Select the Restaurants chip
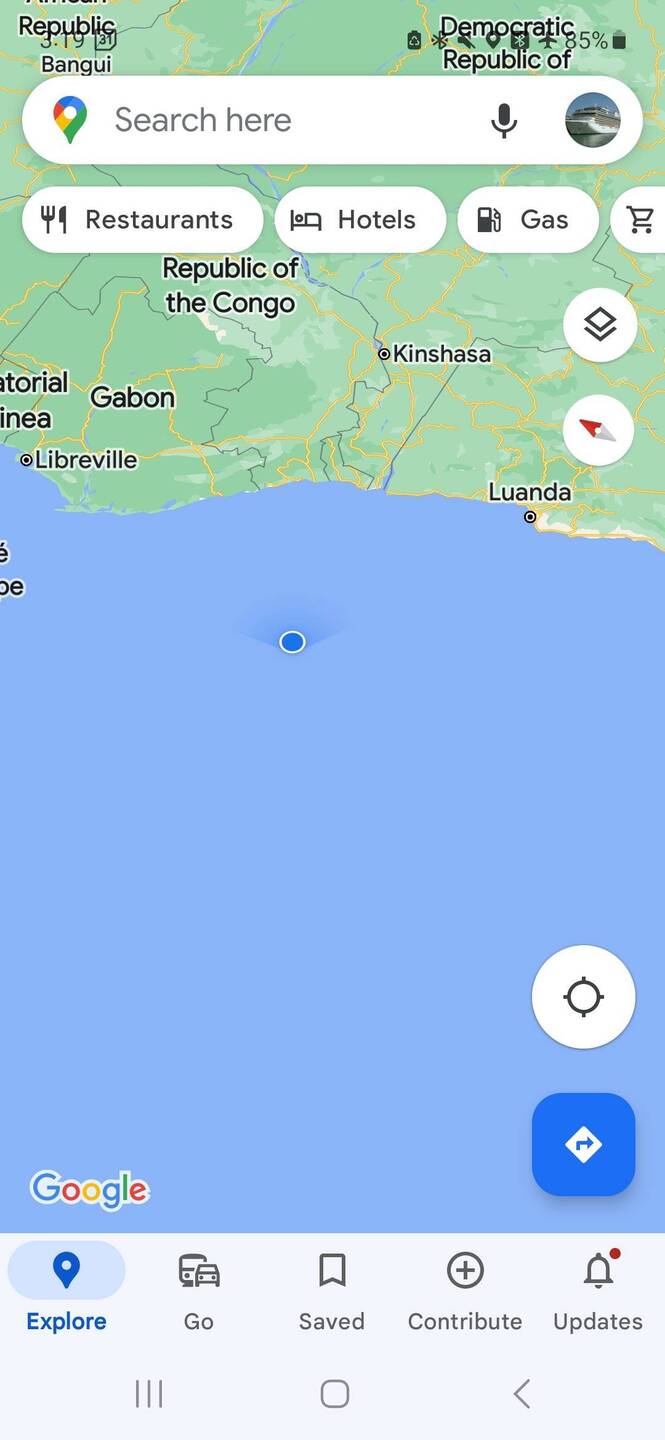665x1440 pixels. coord(142,220)
